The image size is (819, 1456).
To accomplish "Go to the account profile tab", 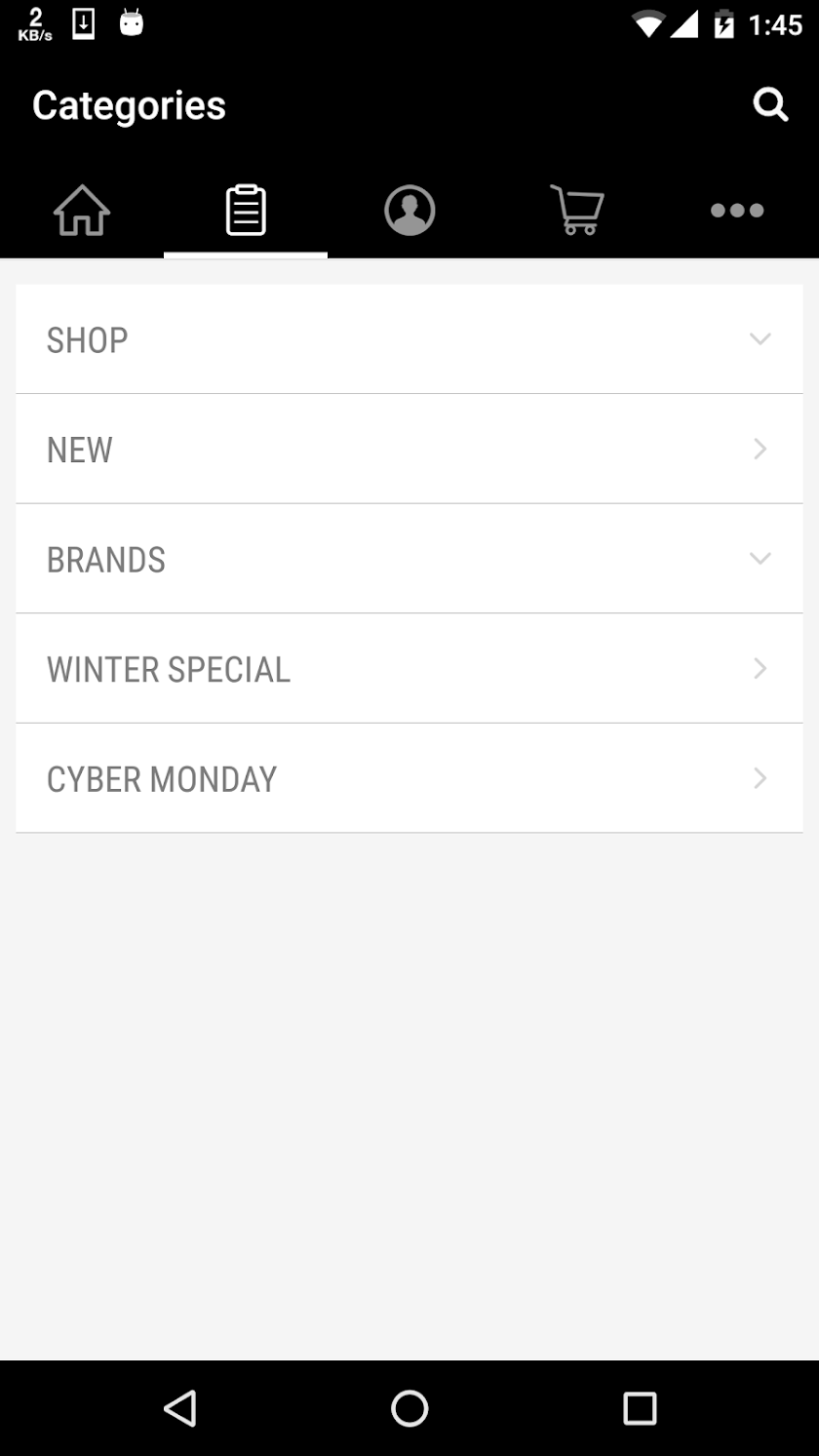I will 409,210.
